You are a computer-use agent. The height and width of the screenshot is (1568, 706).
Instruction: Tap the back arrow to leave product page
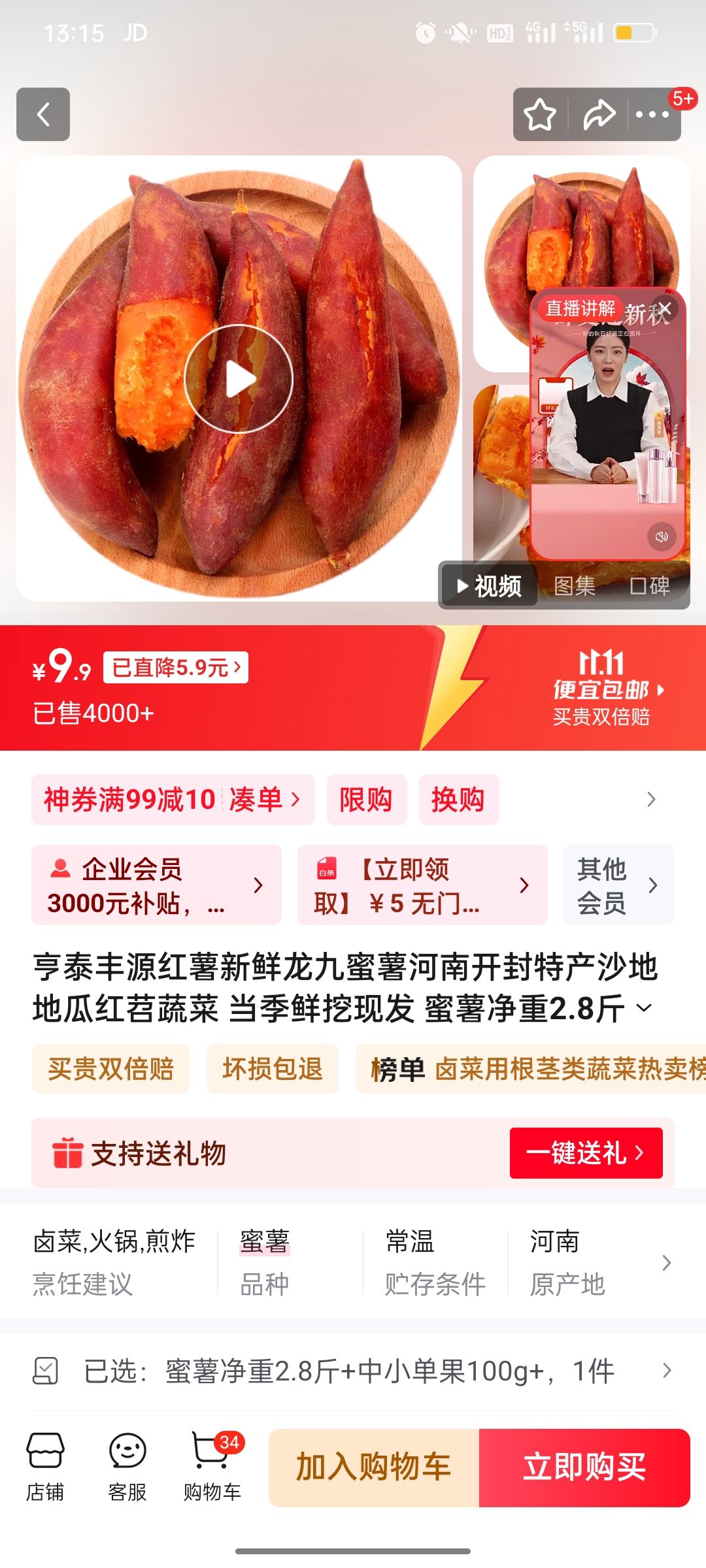click(x=43, y=115)
